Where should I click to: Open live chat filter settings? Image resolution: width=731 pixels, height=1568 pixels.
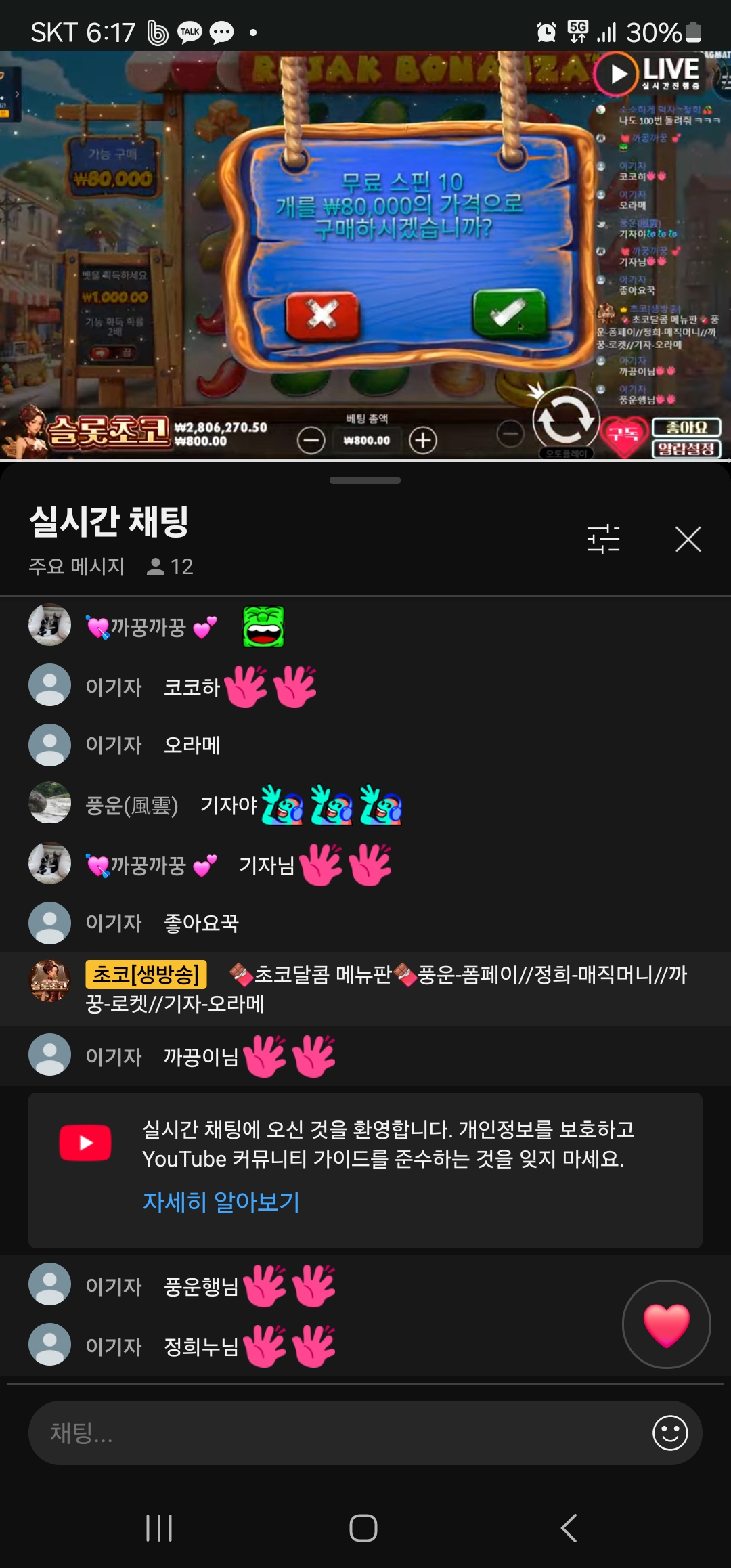603,540
